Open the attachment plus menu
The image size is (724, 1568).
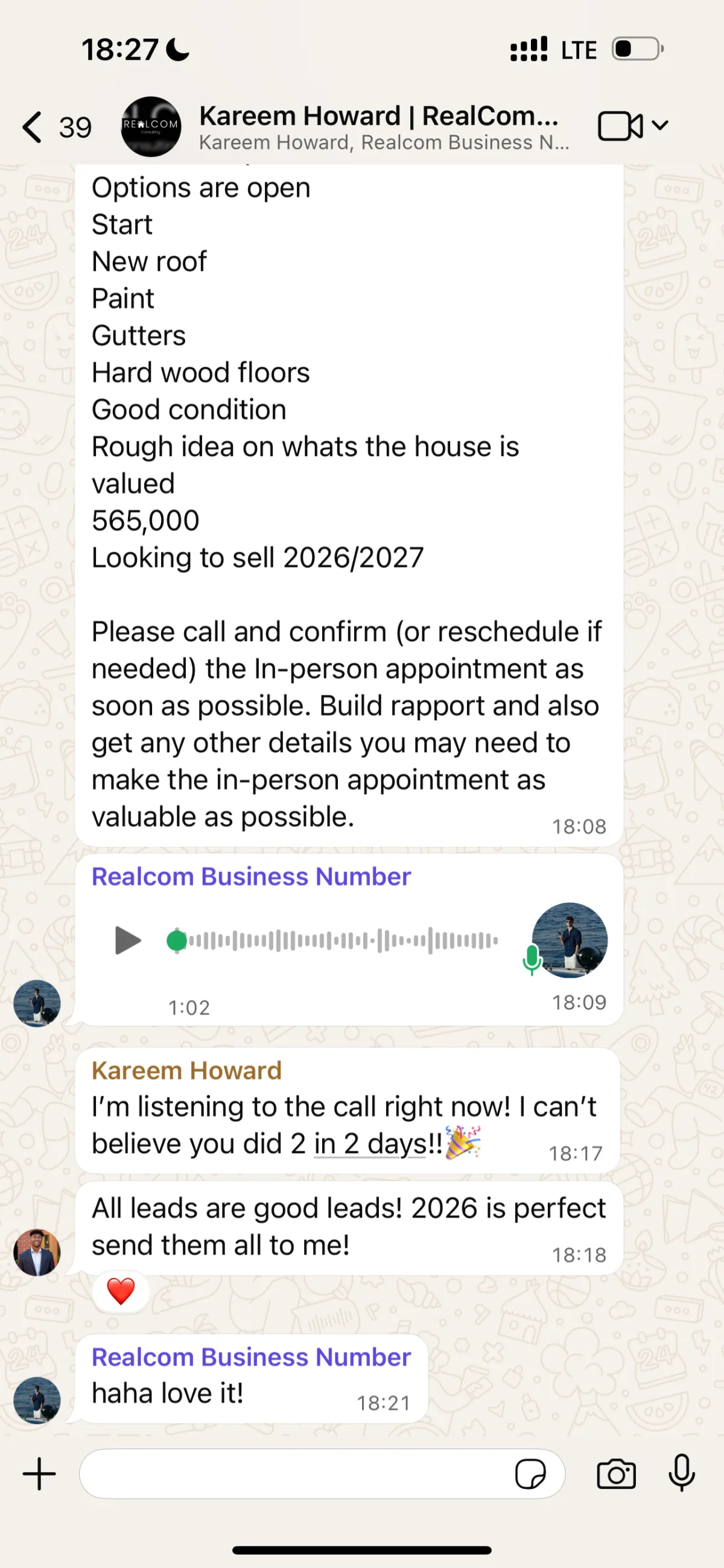tap(39, 1474)
